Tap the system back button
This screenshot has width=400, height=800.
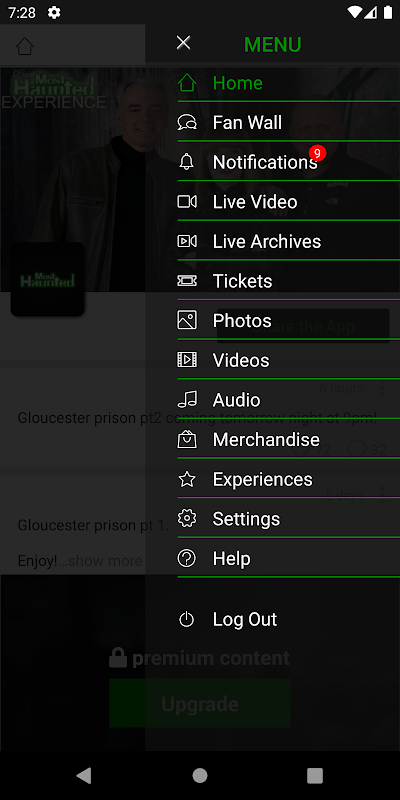coord(84,776)
